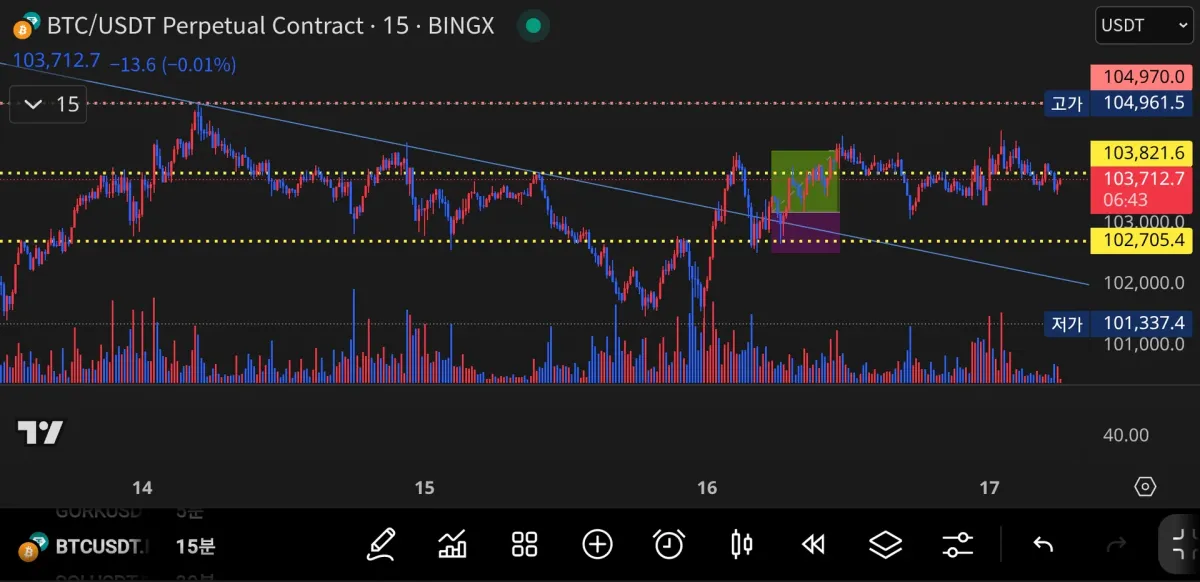The height and width of the screenshot is (582, 1200).
Task: Tap the plus circle add button
Action: click(x=597, y=544)
